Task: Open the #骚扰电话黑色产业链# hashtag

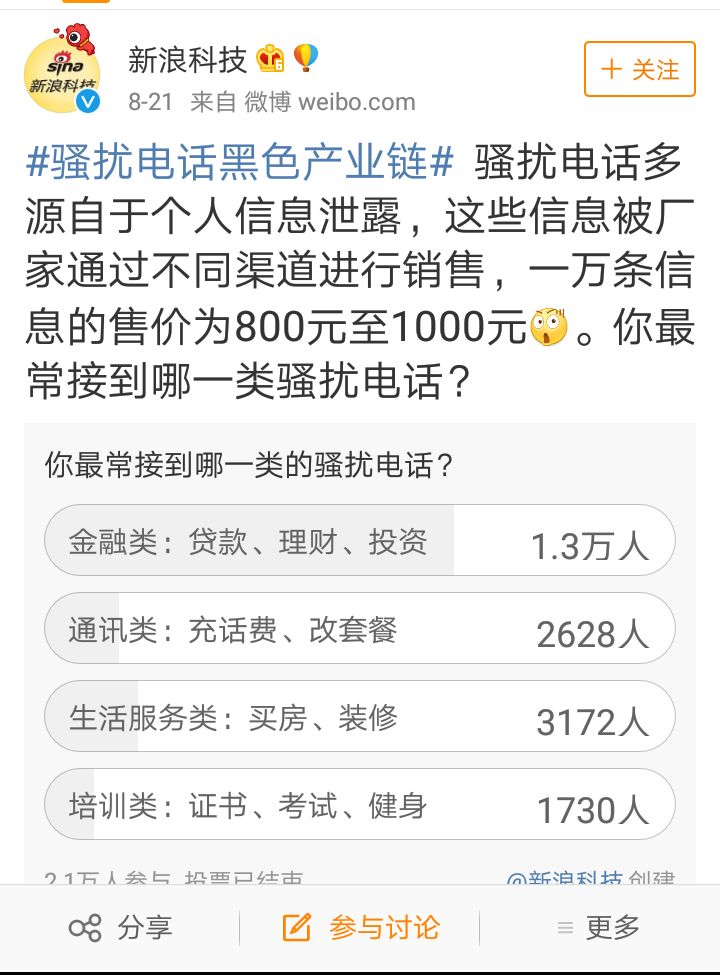Action: click(x=240, y=162)
